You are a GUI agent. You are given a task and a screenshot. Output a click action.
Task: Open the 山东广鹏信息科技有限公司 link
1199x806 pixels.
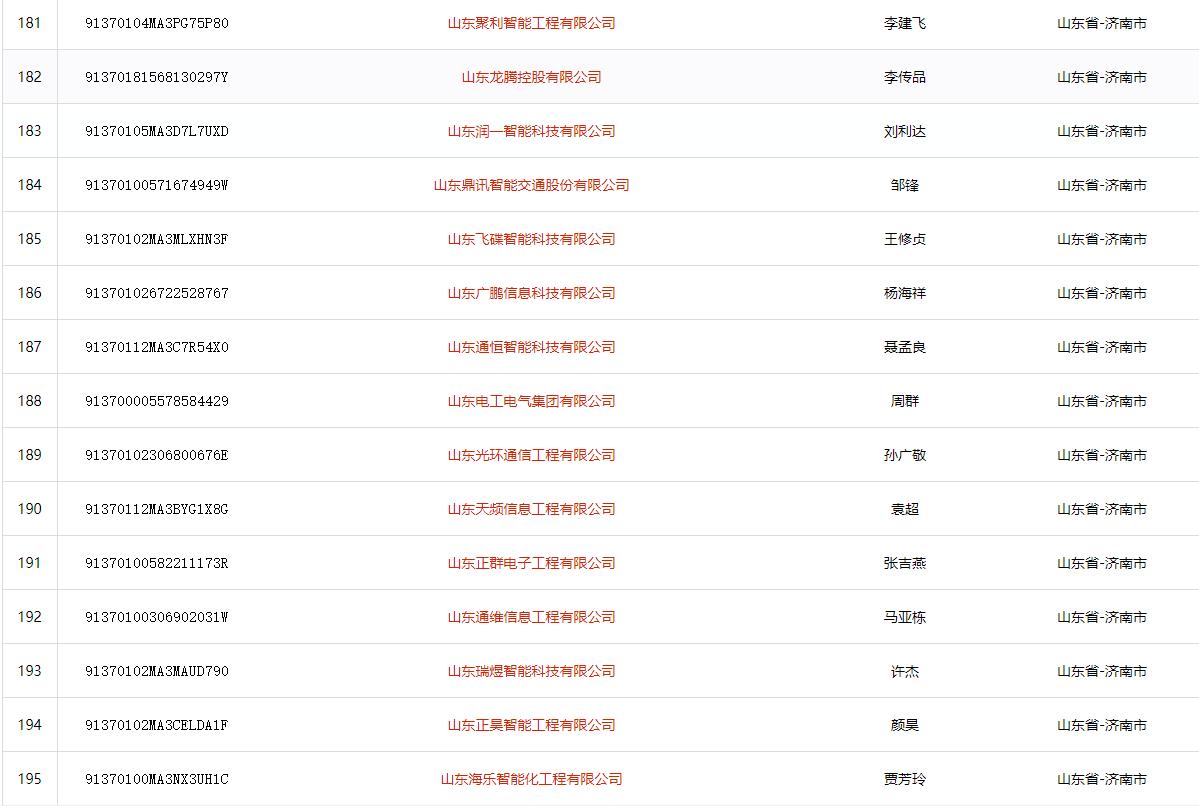531,293
